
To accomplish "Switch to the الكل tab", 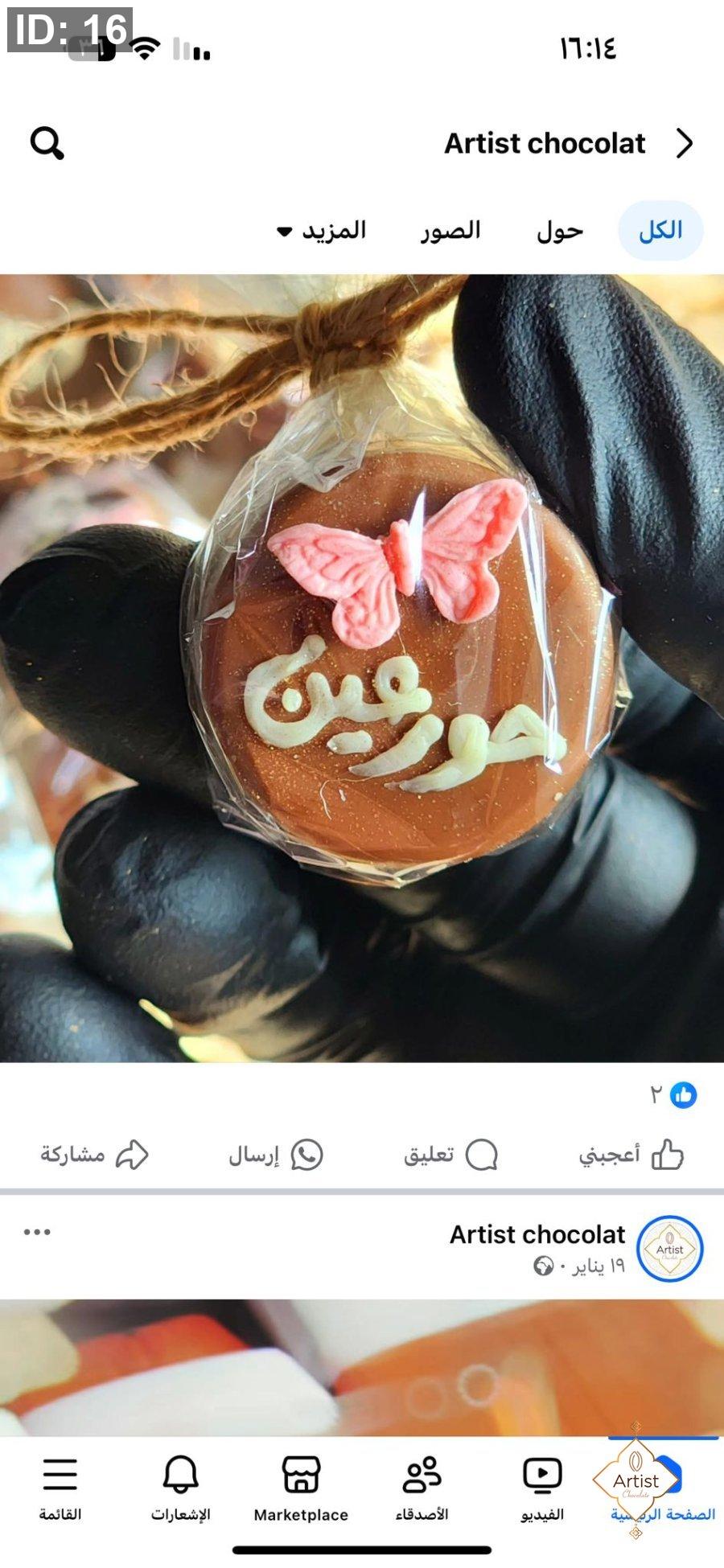I will [660, 231].
